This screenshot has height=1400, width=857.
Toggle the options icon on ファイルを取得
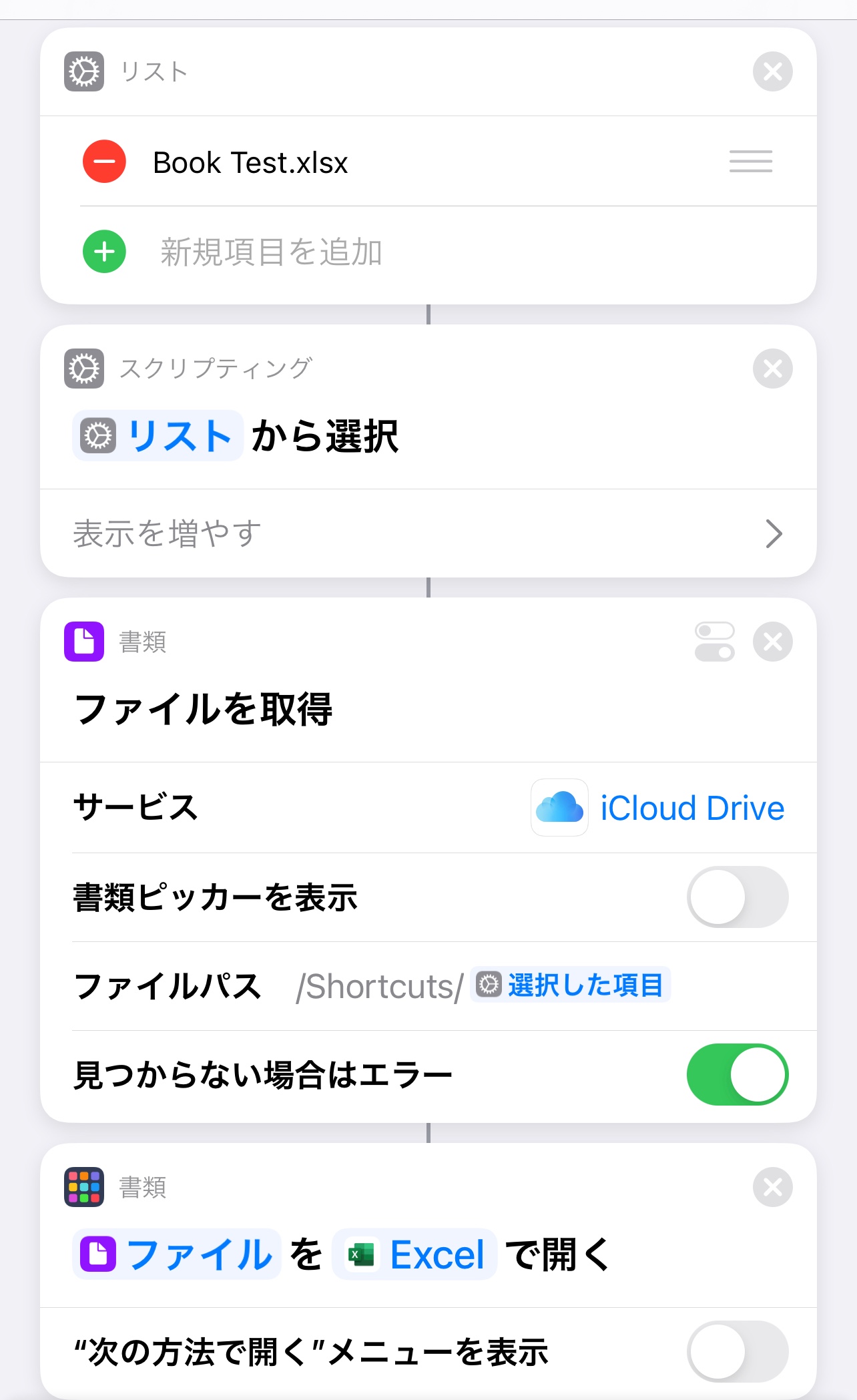[714, 642]
